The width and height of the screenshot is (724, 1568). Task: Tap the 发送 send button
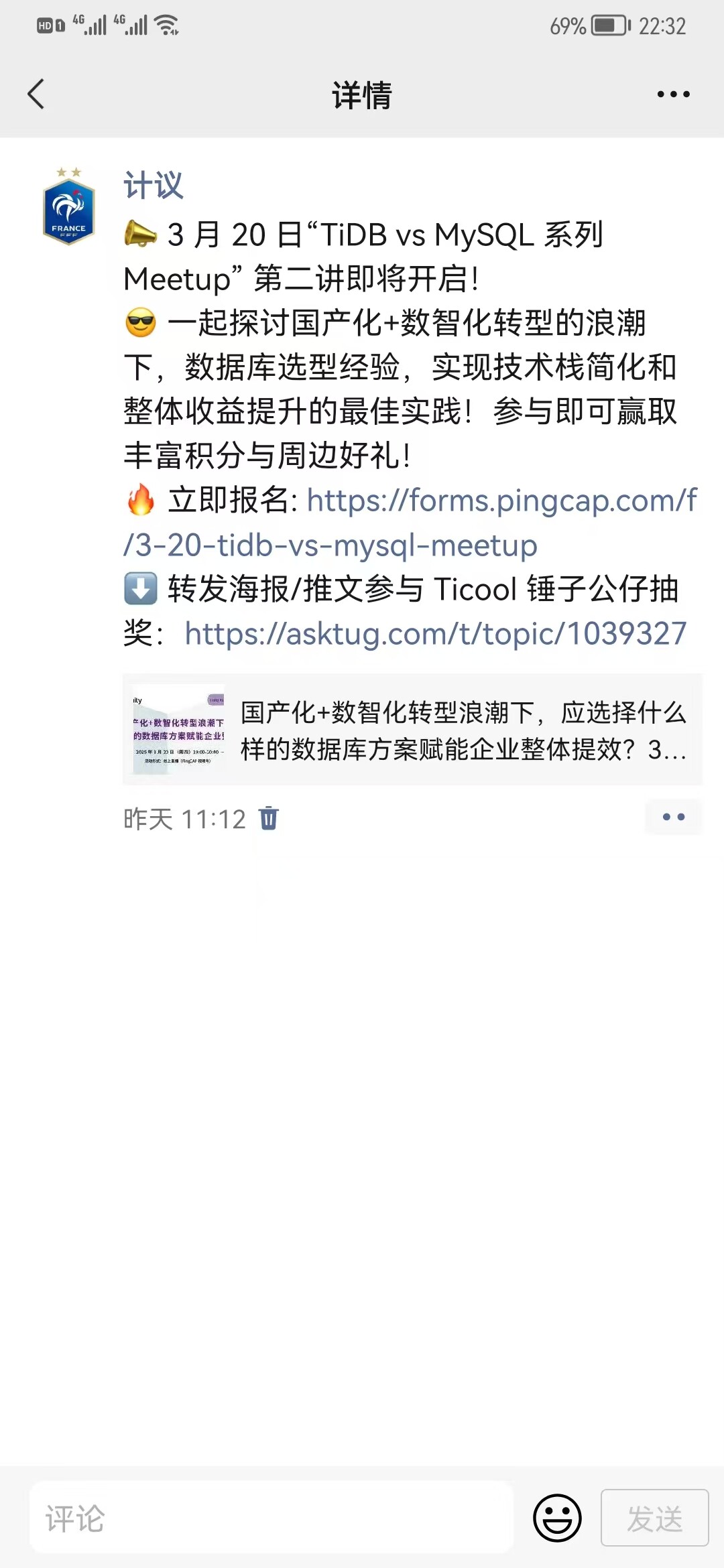[x=655, y=1518]
